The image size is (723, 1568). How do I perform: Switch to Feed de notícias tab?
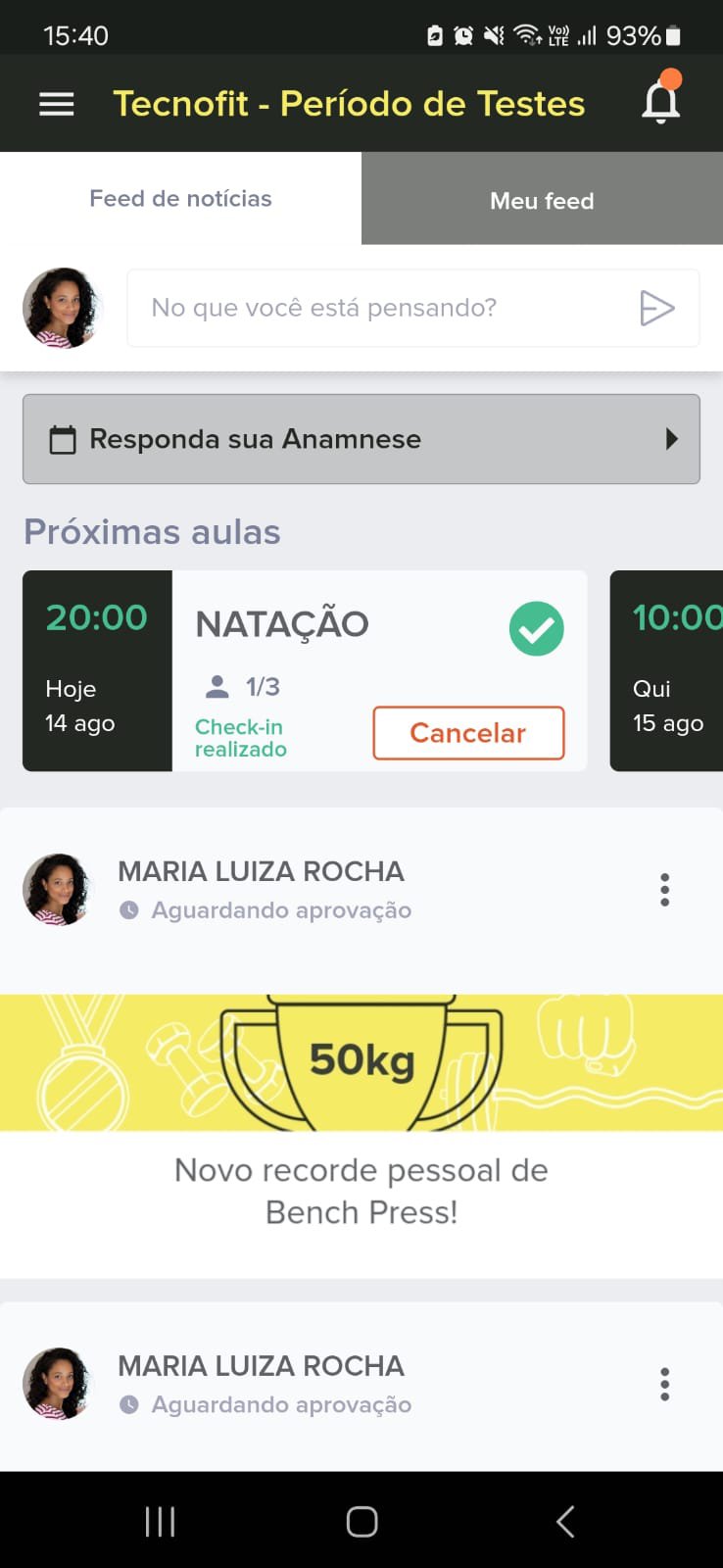pyautogui.click(x=180, y=199)
